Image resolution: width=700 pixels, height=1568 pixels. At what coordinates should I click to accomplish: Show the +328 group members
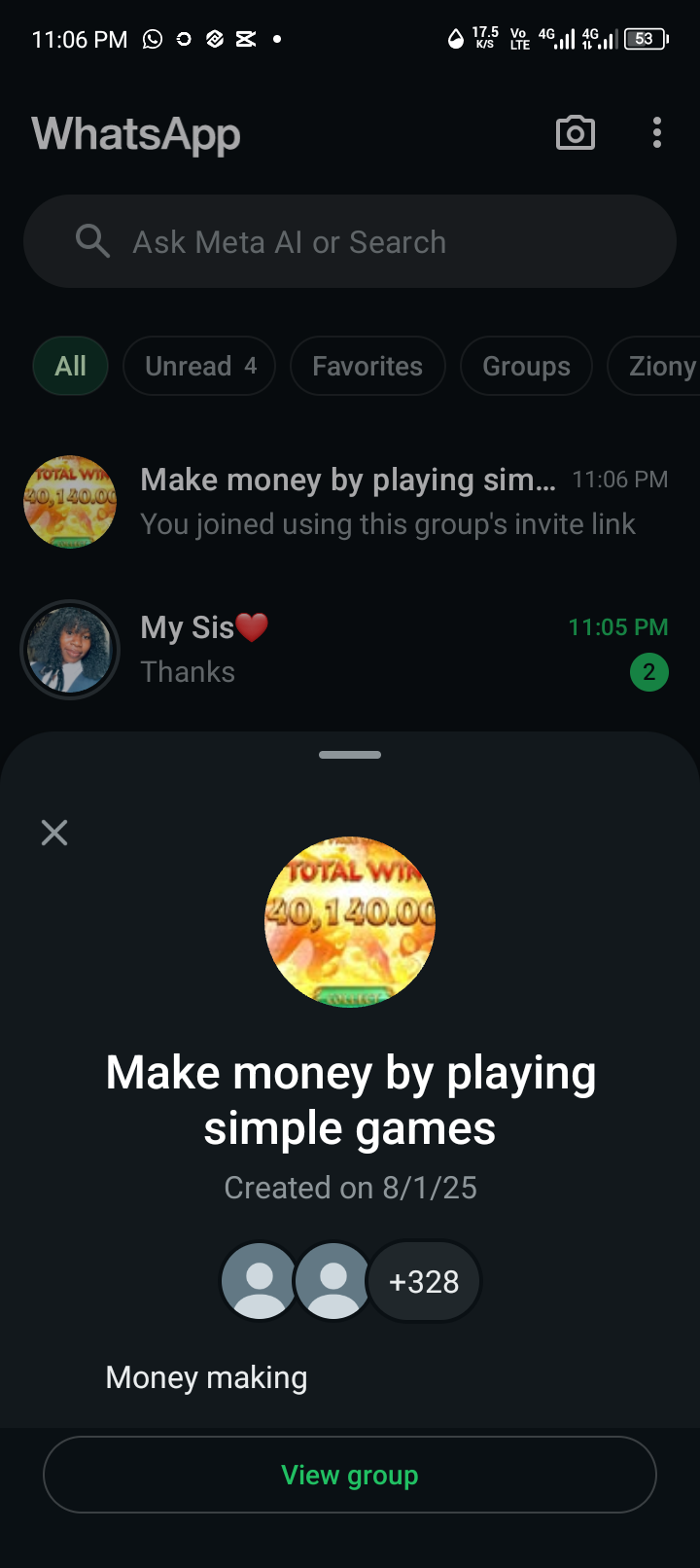pyautogui.click(x=424, y=1282)
